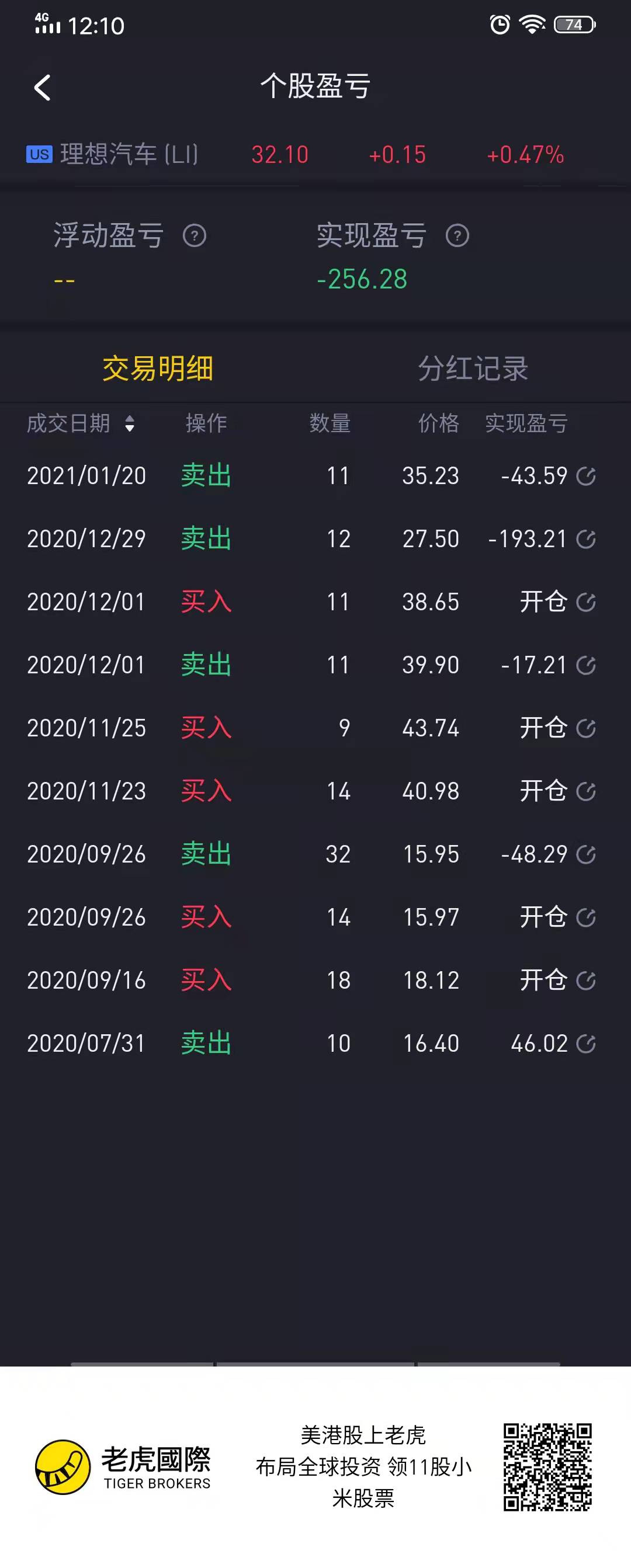Tap the alarm clock status bar icon
The height and width of the screenshot is (1568, 631).
[x=498, y=25]
